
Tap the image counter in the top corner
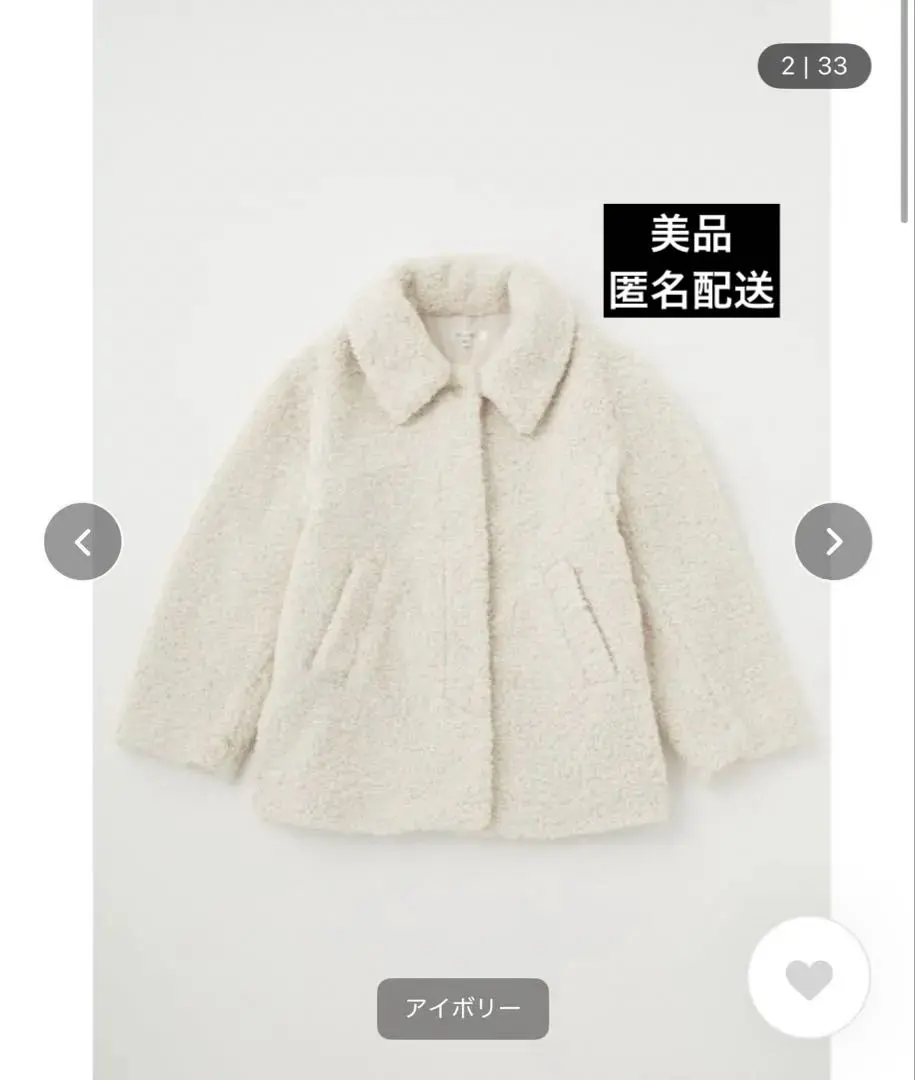pos(812,66)
